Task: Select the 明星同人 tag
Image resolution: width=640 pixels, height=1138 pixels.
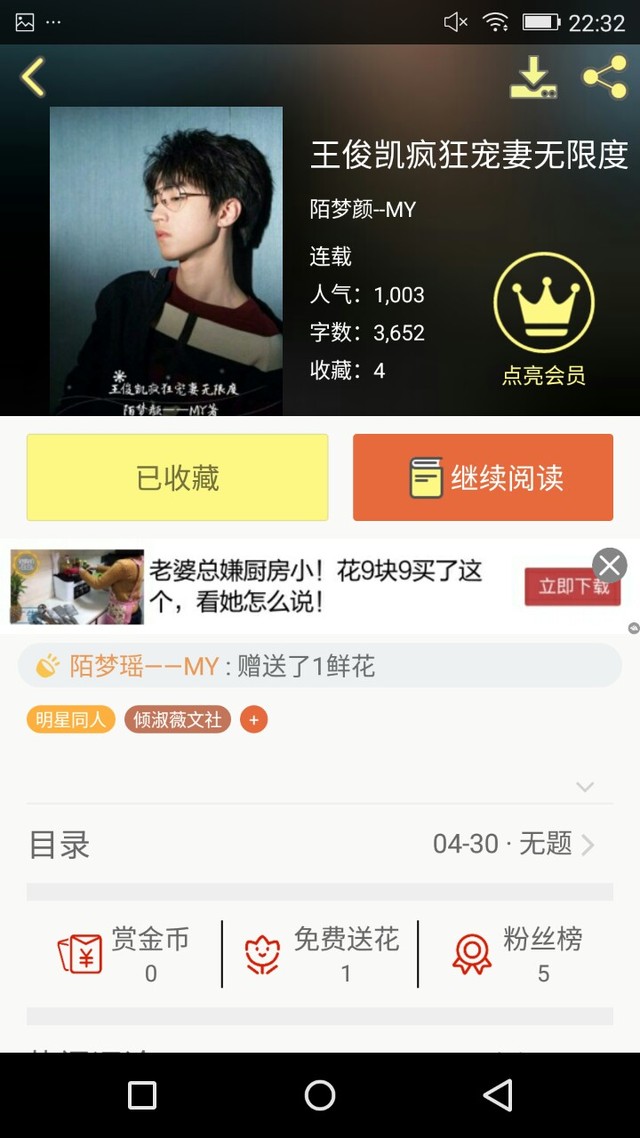Action: 71,719
